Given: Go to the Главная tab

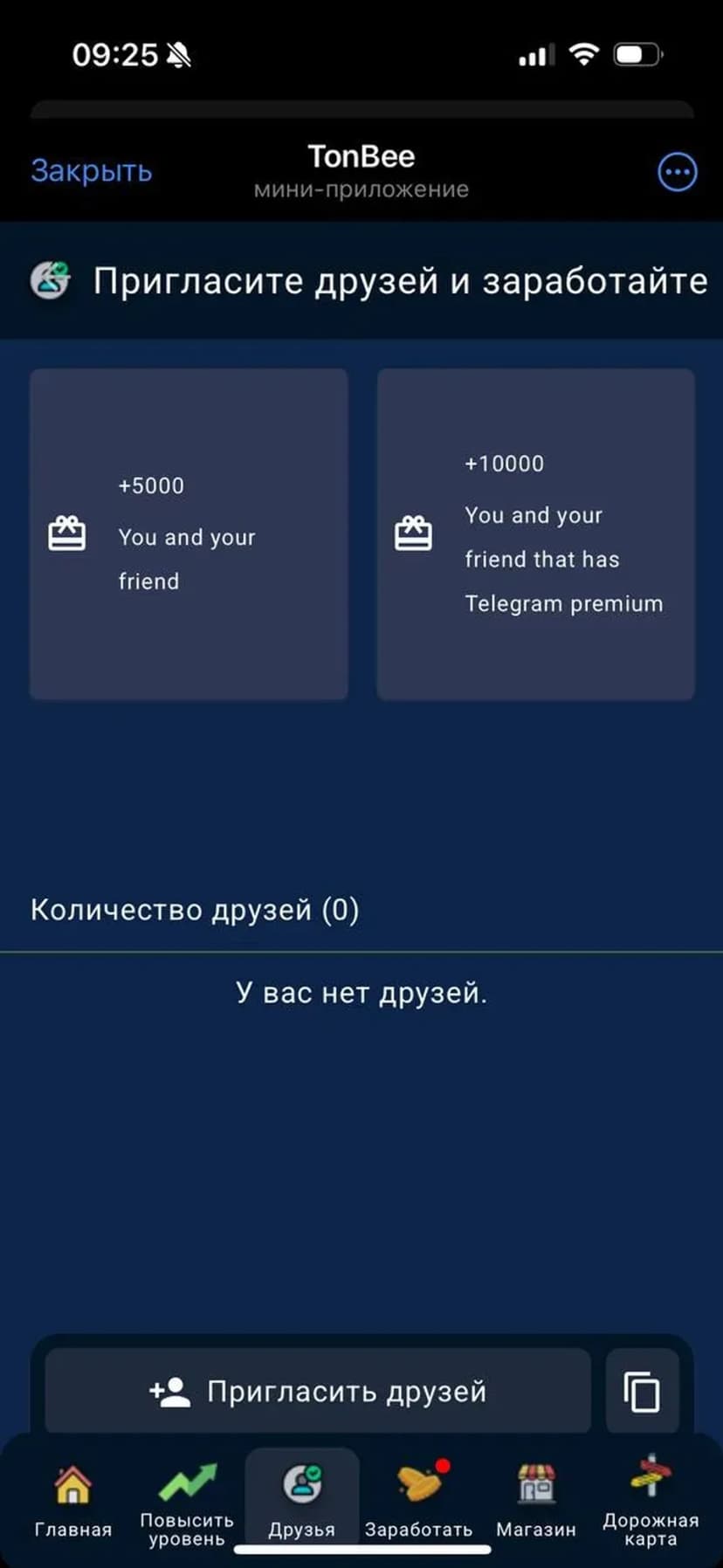Looking at the screenshot, I should (73, 1501).
